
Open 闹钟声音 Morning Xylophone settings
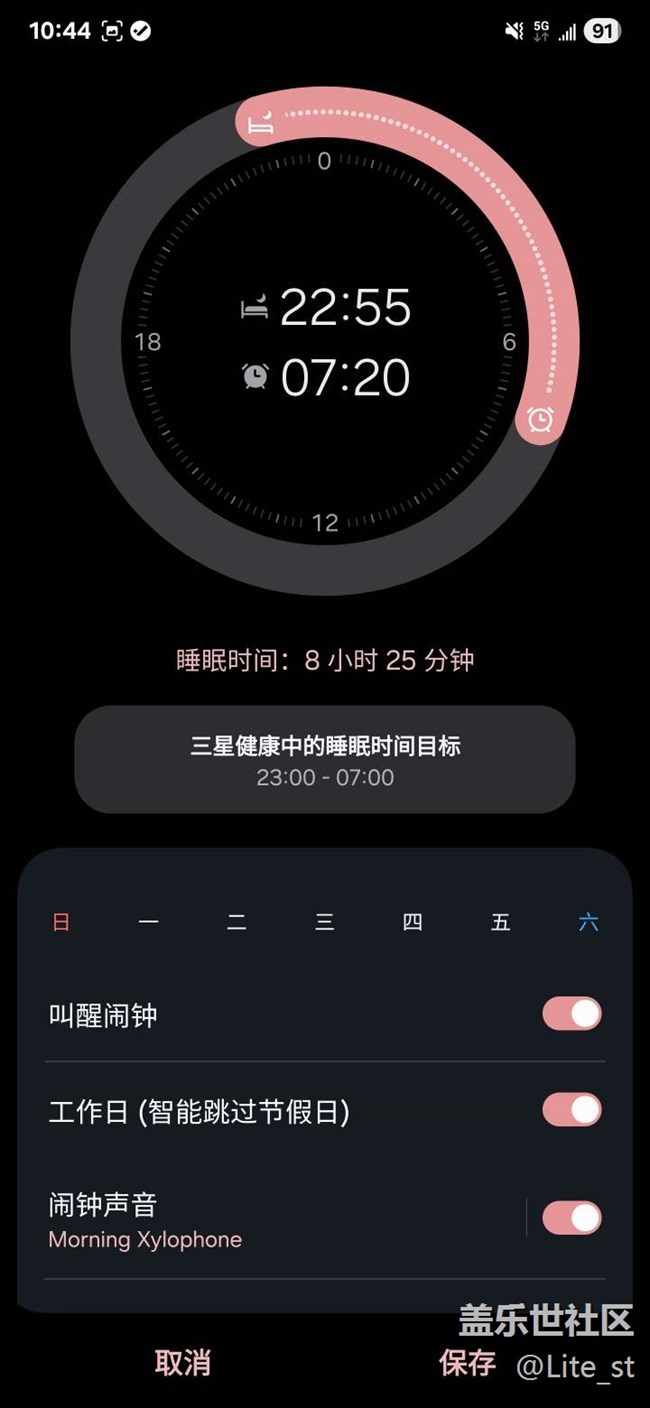pyautogui.click(x=280, y=1220)
